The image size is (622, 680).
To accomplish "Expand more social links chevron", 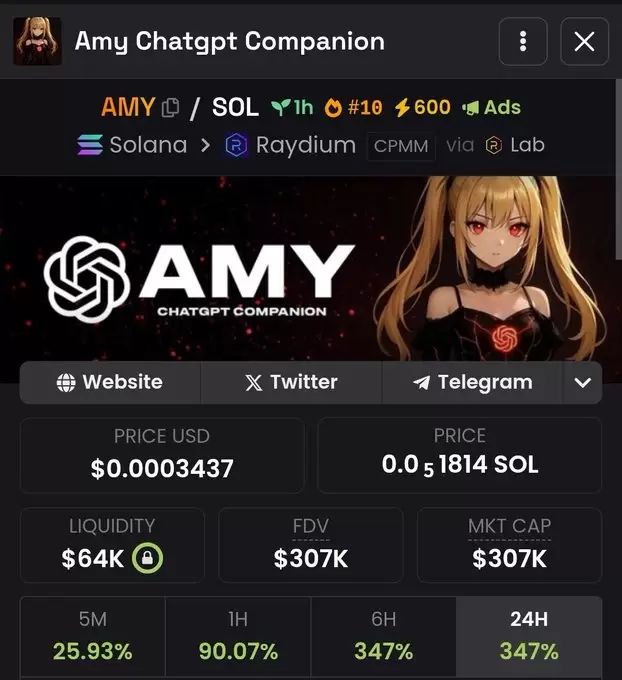I will pyautogui.click(x=583, y=382).
